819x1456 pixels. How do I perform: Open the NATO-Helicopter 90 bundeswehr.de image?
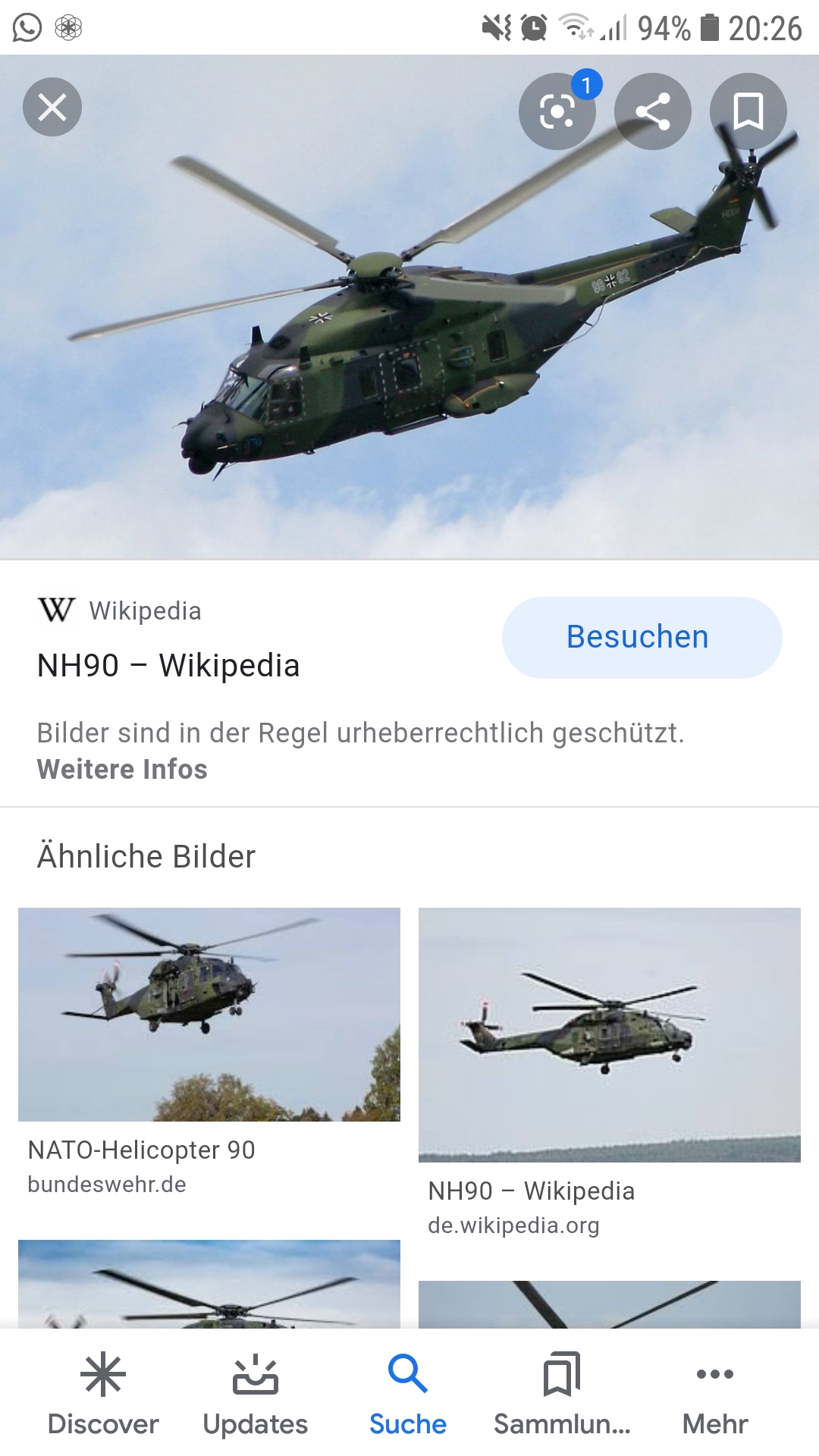click(209, 1015)
